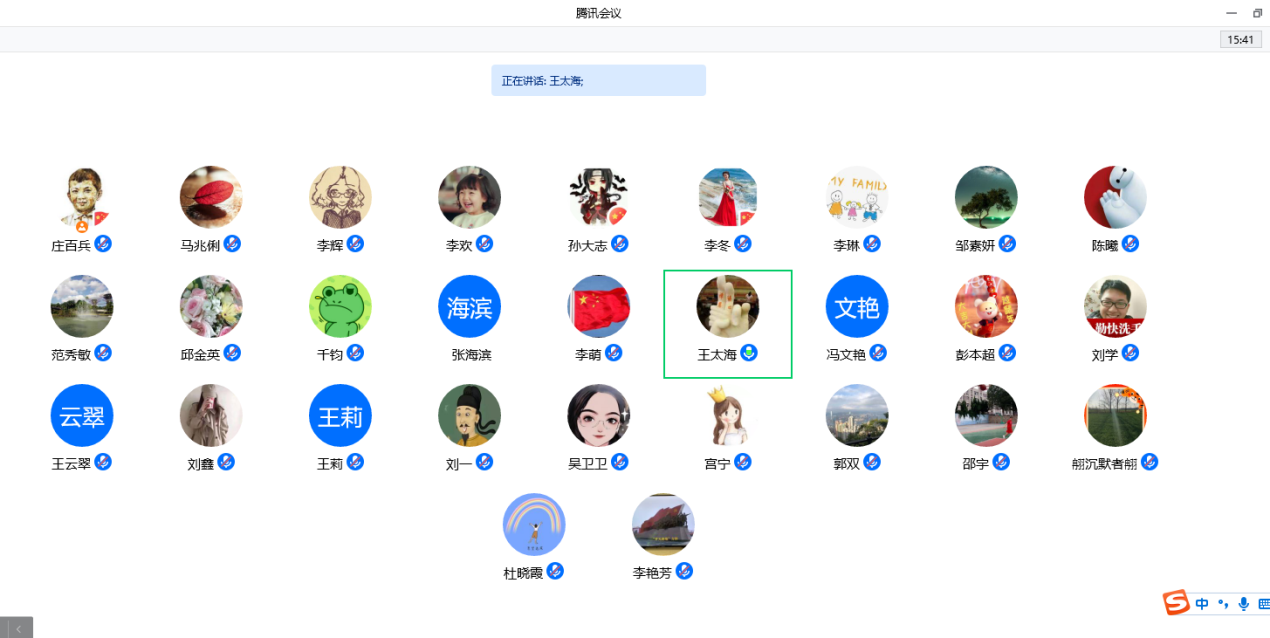The width and height of the screenshot is (1270, 638).
Task: Select participant 杜晓霞
Action: coord(534,525)
